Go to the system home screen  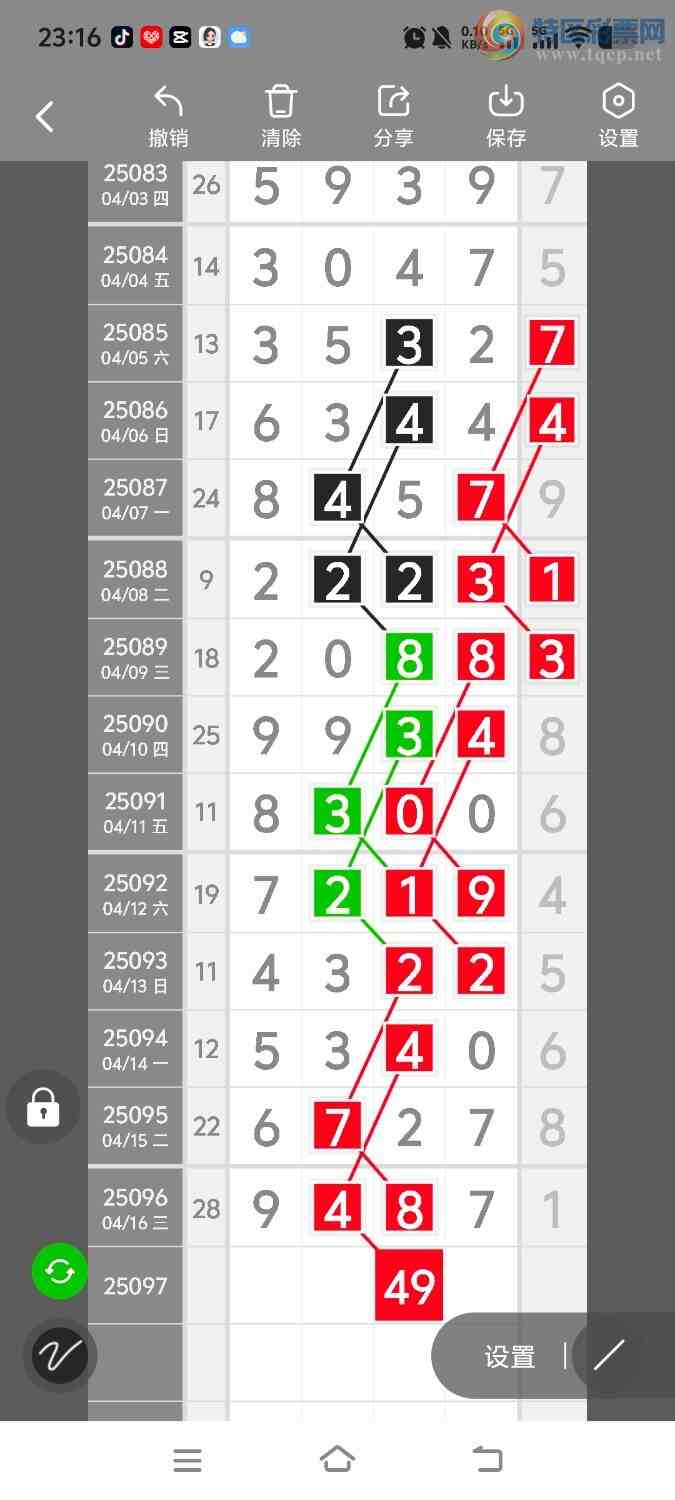pos(337,1460)
